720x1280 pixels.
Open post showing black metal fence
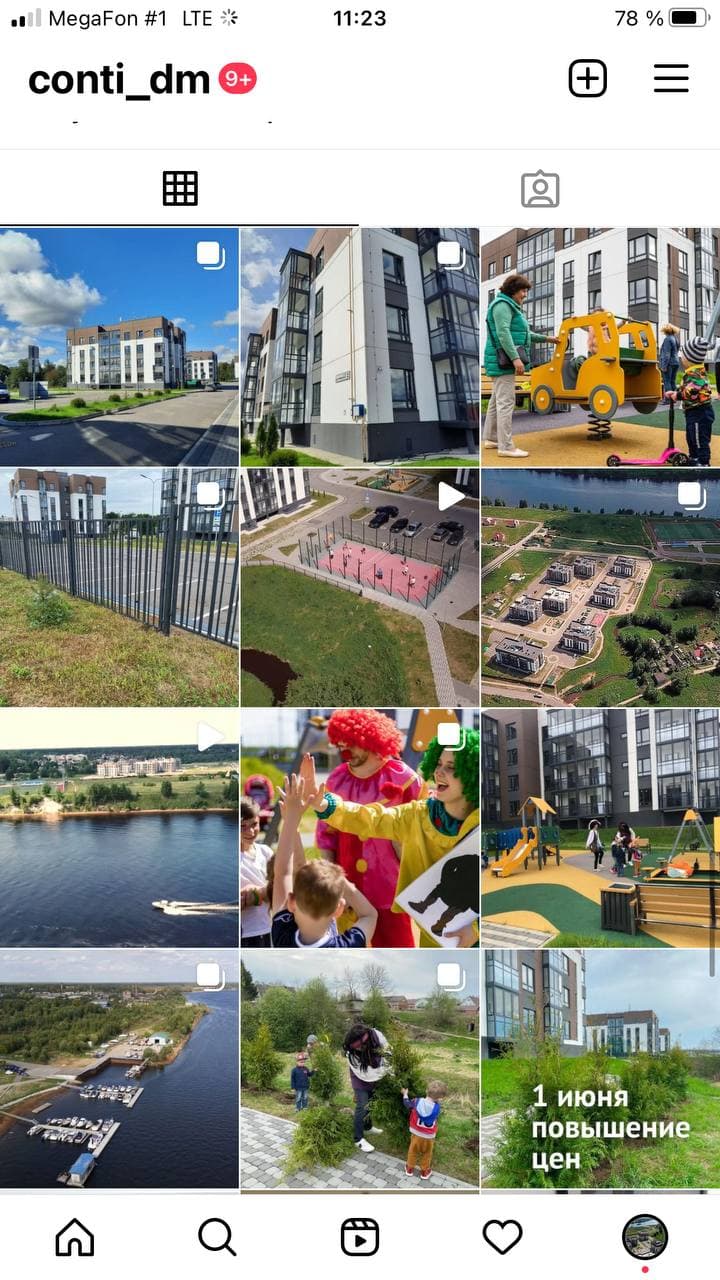119,587
